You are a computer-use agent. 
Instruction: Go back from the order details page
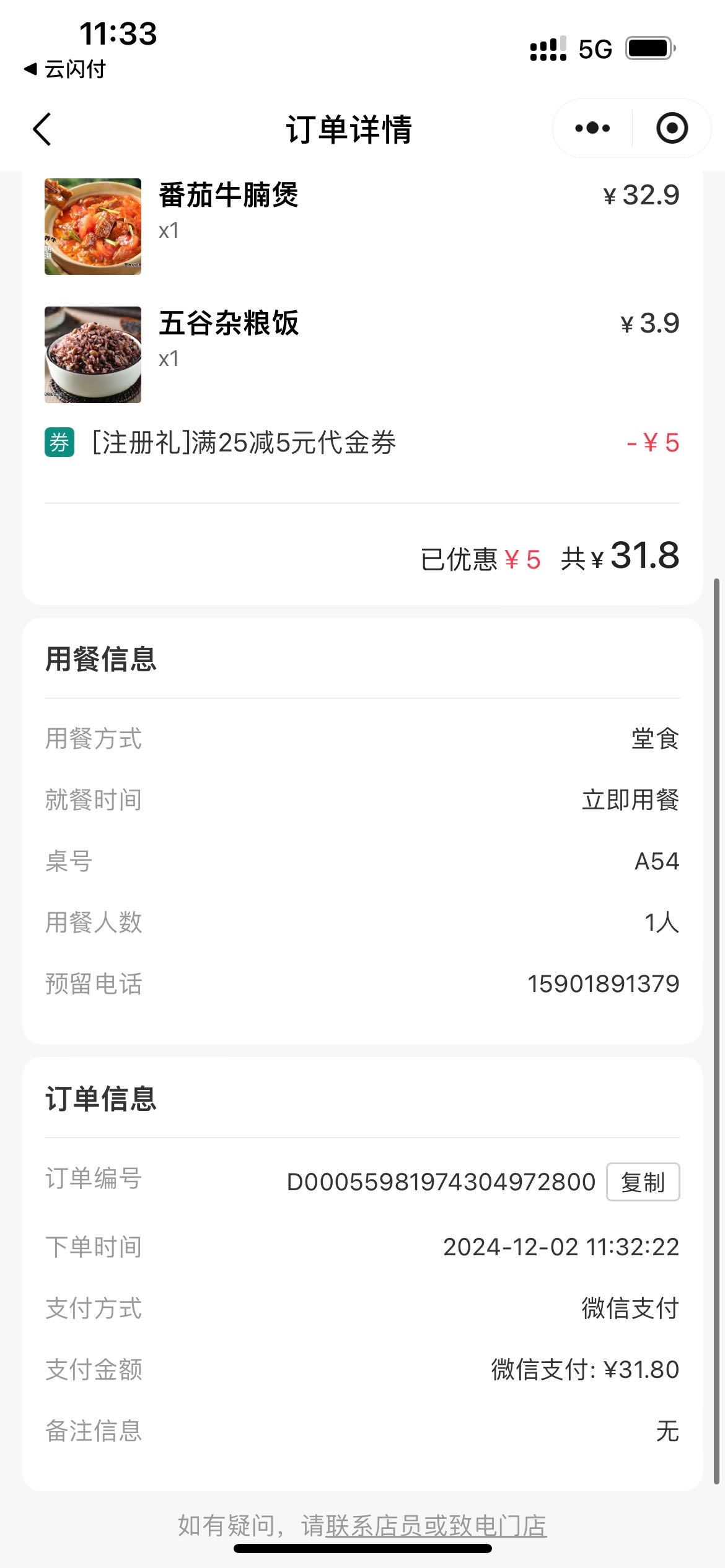(x=42, y=129)
